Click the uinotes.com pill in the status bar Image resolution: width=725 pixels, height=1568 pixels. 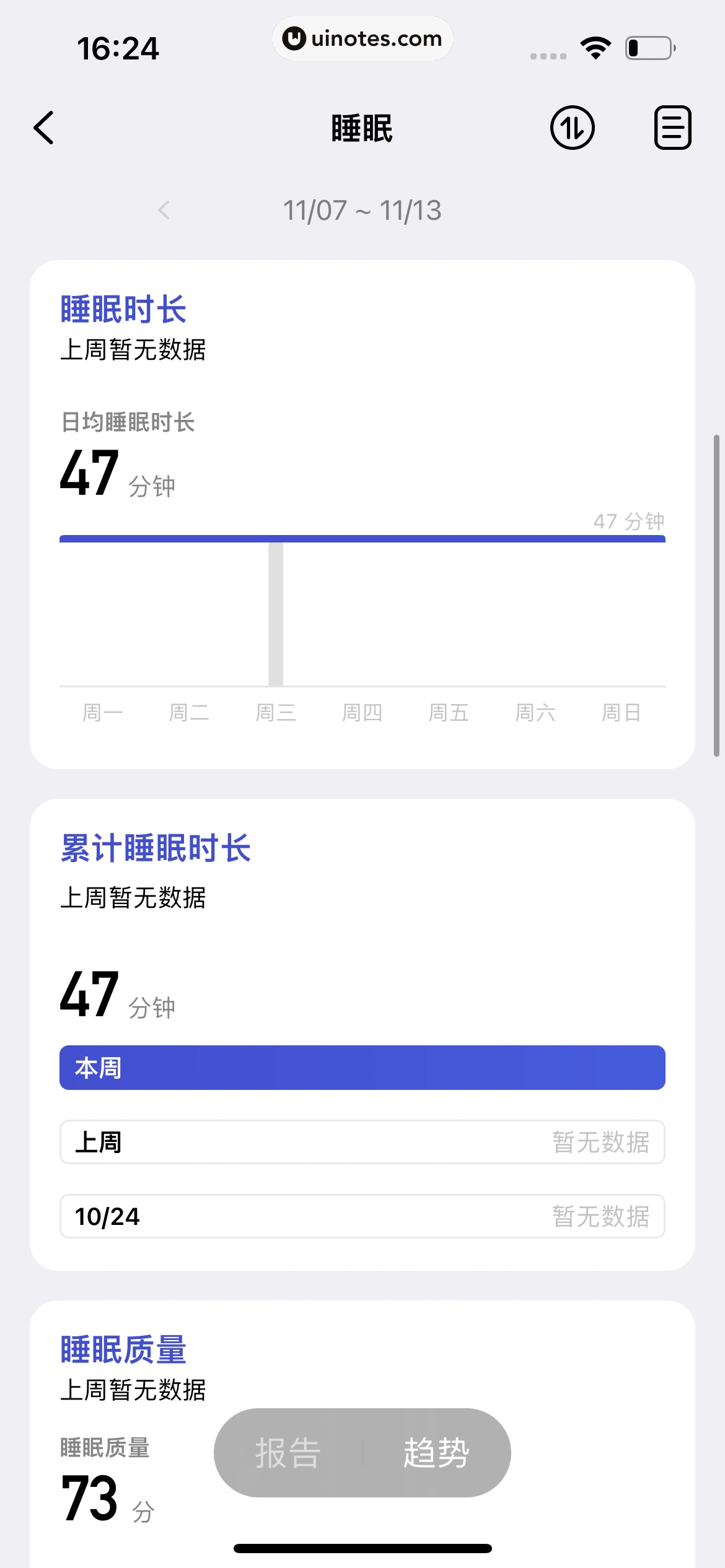[362, 38]
